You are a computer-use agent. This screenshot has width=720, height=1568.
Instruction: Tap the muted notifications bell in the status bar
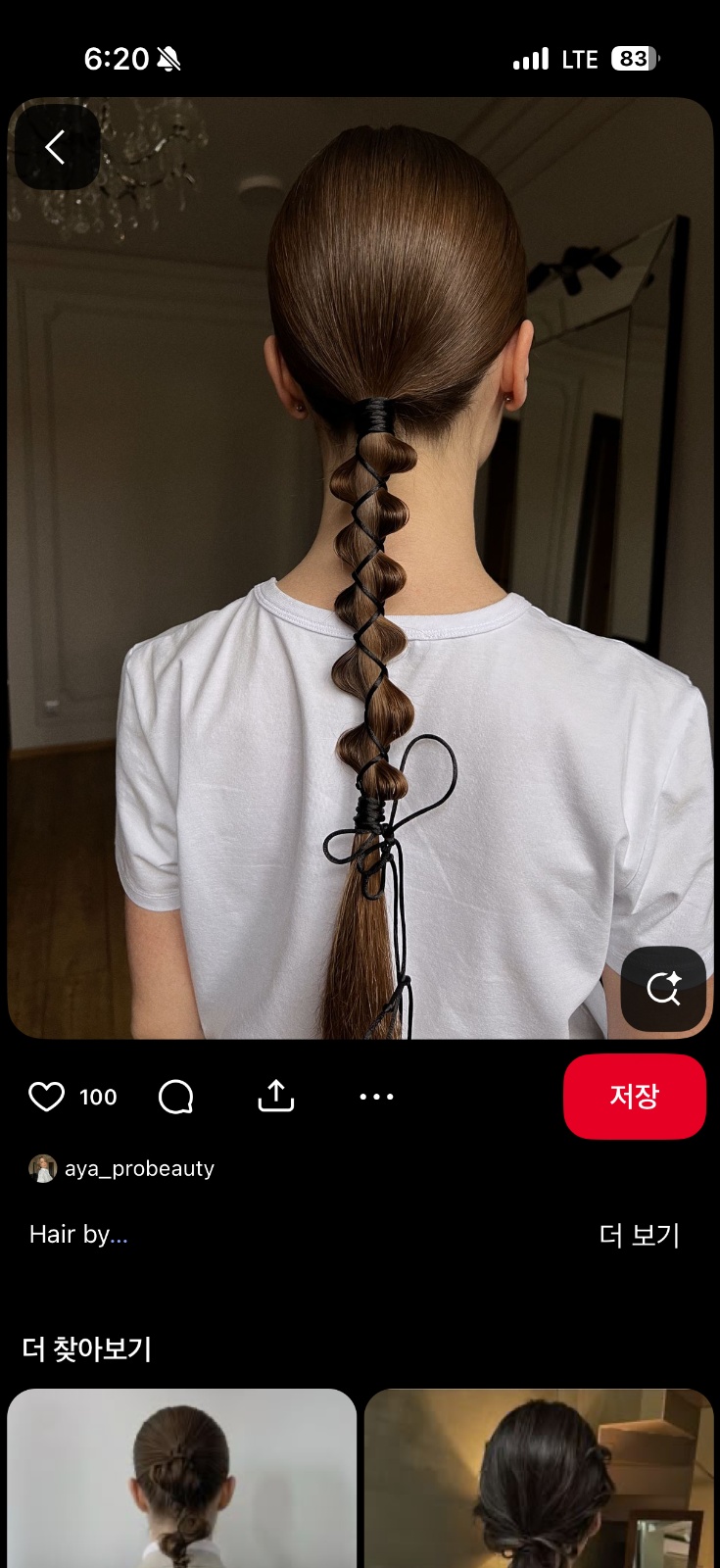(x=168, y=59)
